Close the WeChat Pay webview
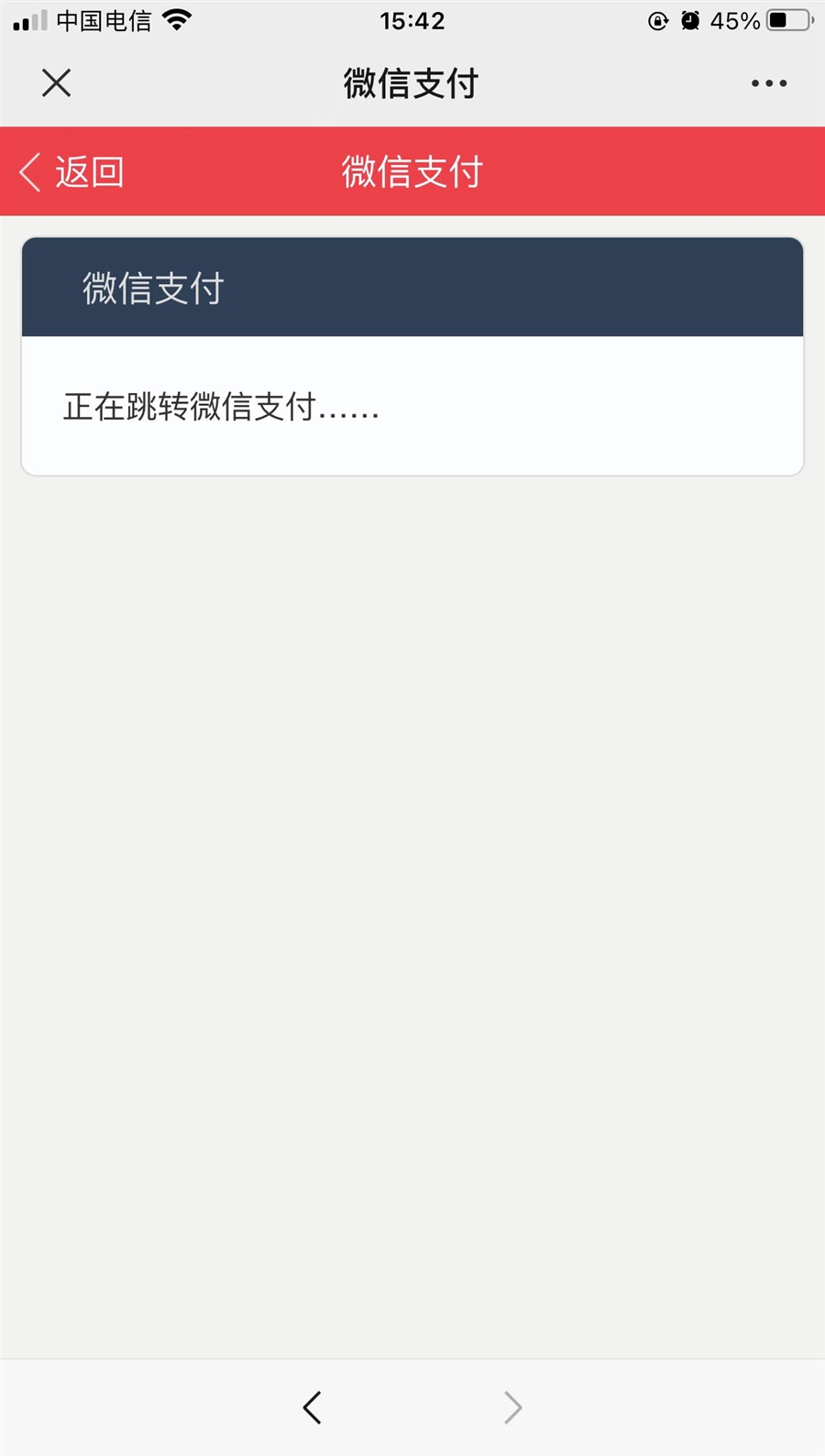The height and width of the screenshot is (1456, 825). pos(56,83)
